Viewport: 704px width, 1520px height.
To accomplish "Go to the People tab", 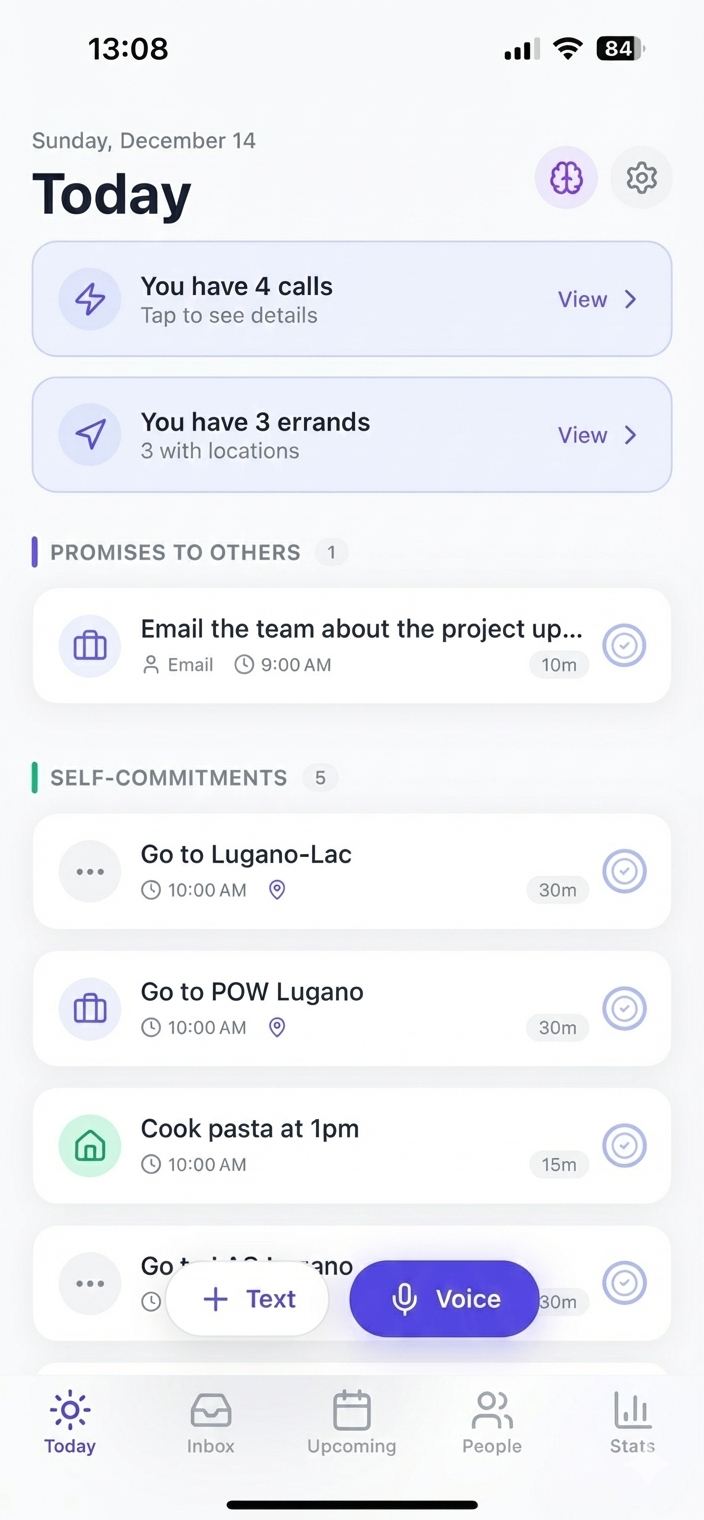I will [491, 1423].
